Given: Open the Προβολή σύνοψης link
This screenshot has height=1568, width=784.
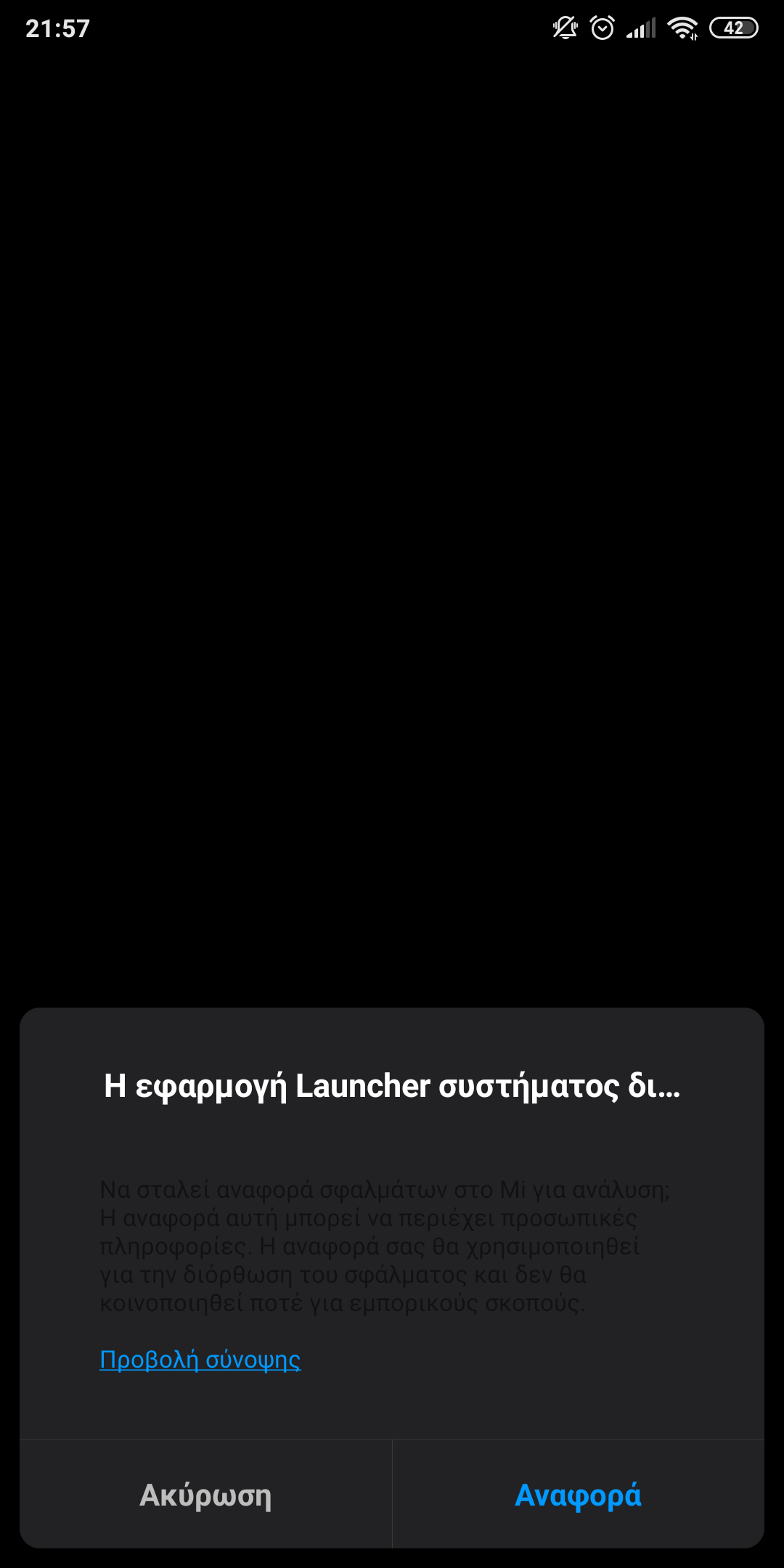Looking at the screenshot, I should (200, 1359).
